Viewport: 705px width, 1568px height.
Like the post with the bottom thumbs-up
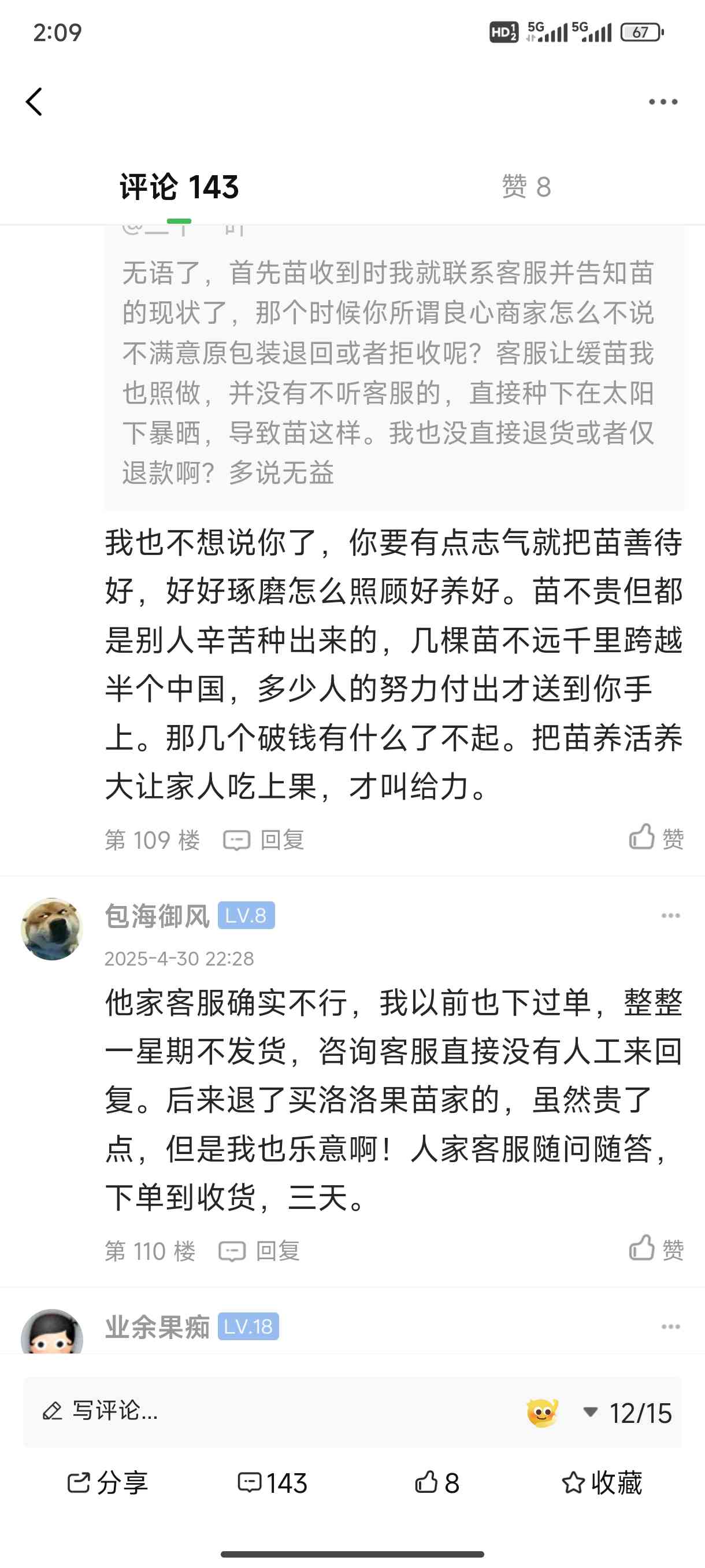pos(437,1483)
